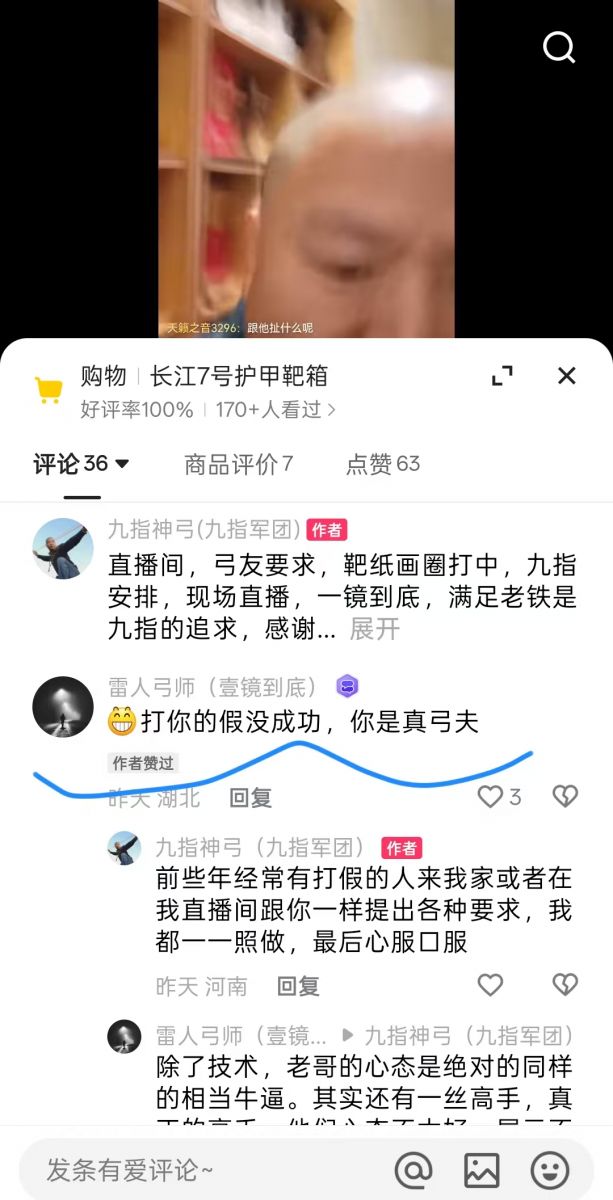Like 九指神弓's reply from 河南
Image resolution: width=613 pixels, height=1200 pixels.
click(490, 986)
